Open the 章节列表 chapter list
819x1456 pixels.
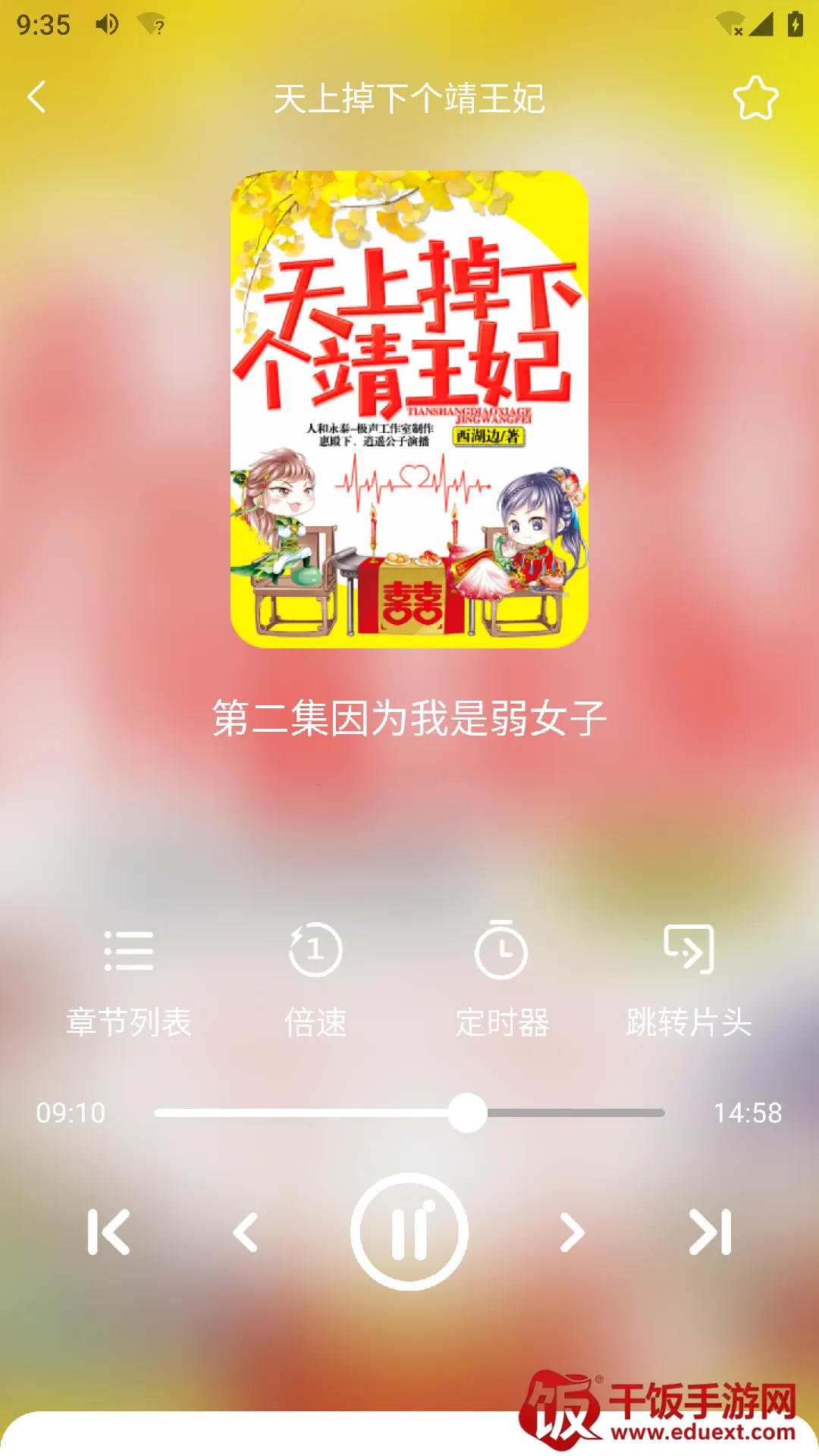(x=128, y=980)
